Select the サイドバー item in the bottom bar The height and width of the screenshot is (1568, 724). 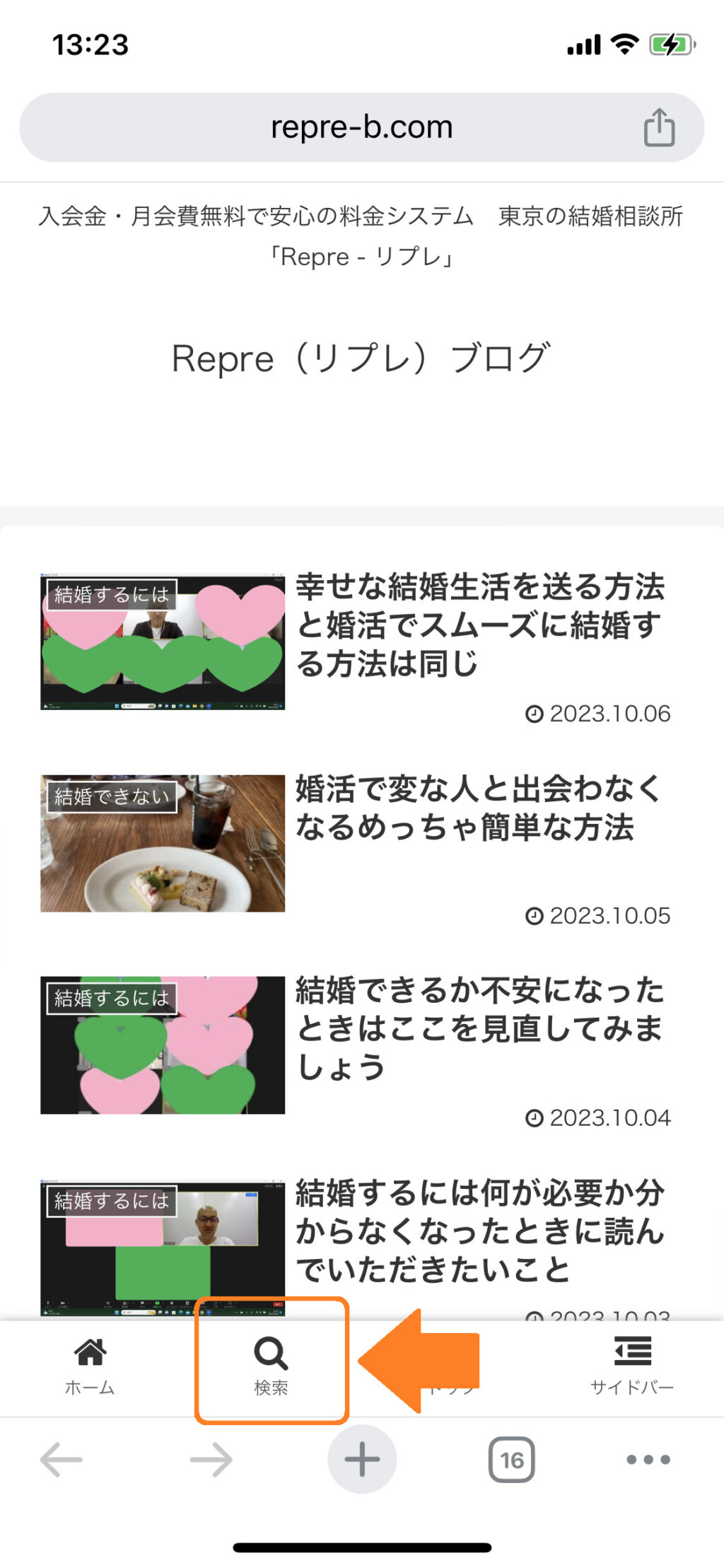point(631,1385)
